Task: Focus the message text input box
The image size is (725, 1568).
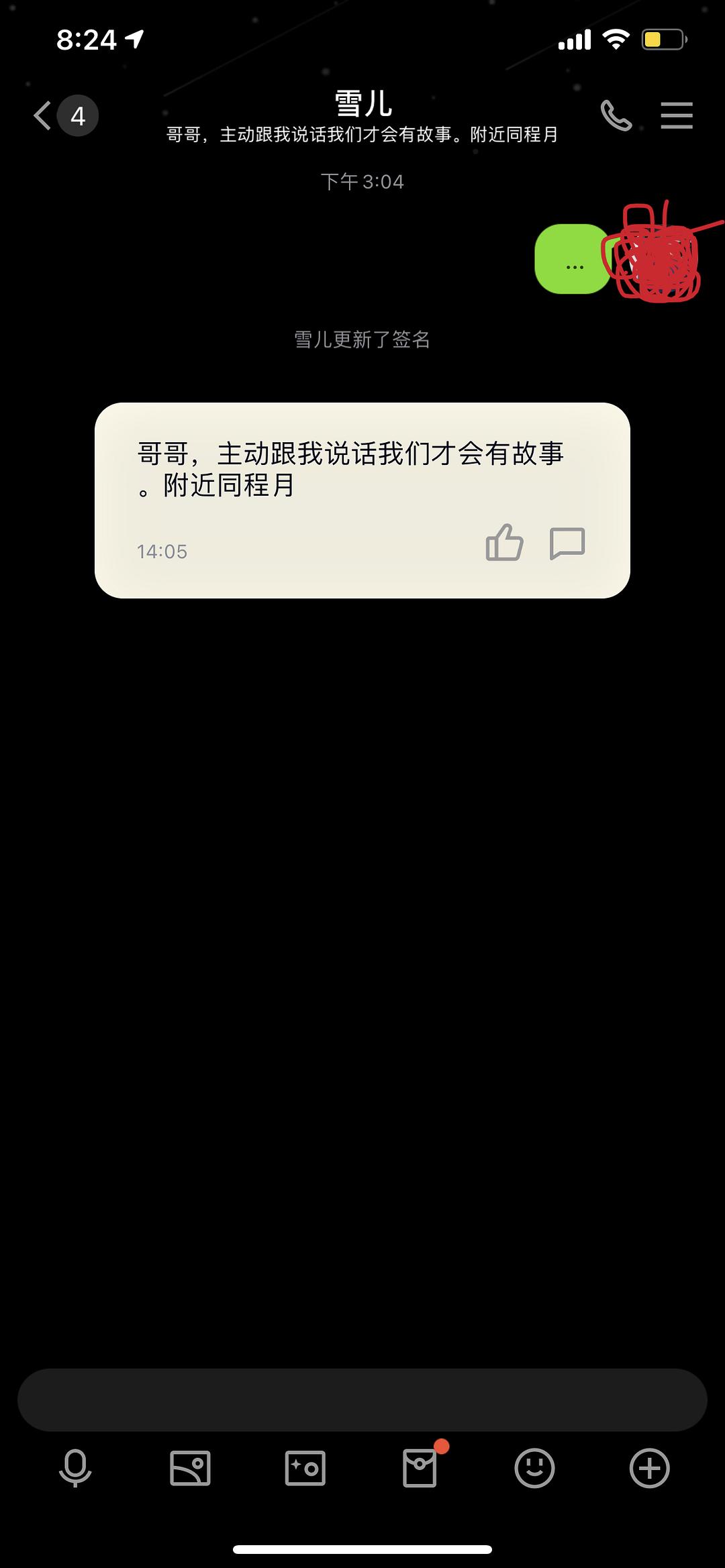Action: coord(362,1400)
